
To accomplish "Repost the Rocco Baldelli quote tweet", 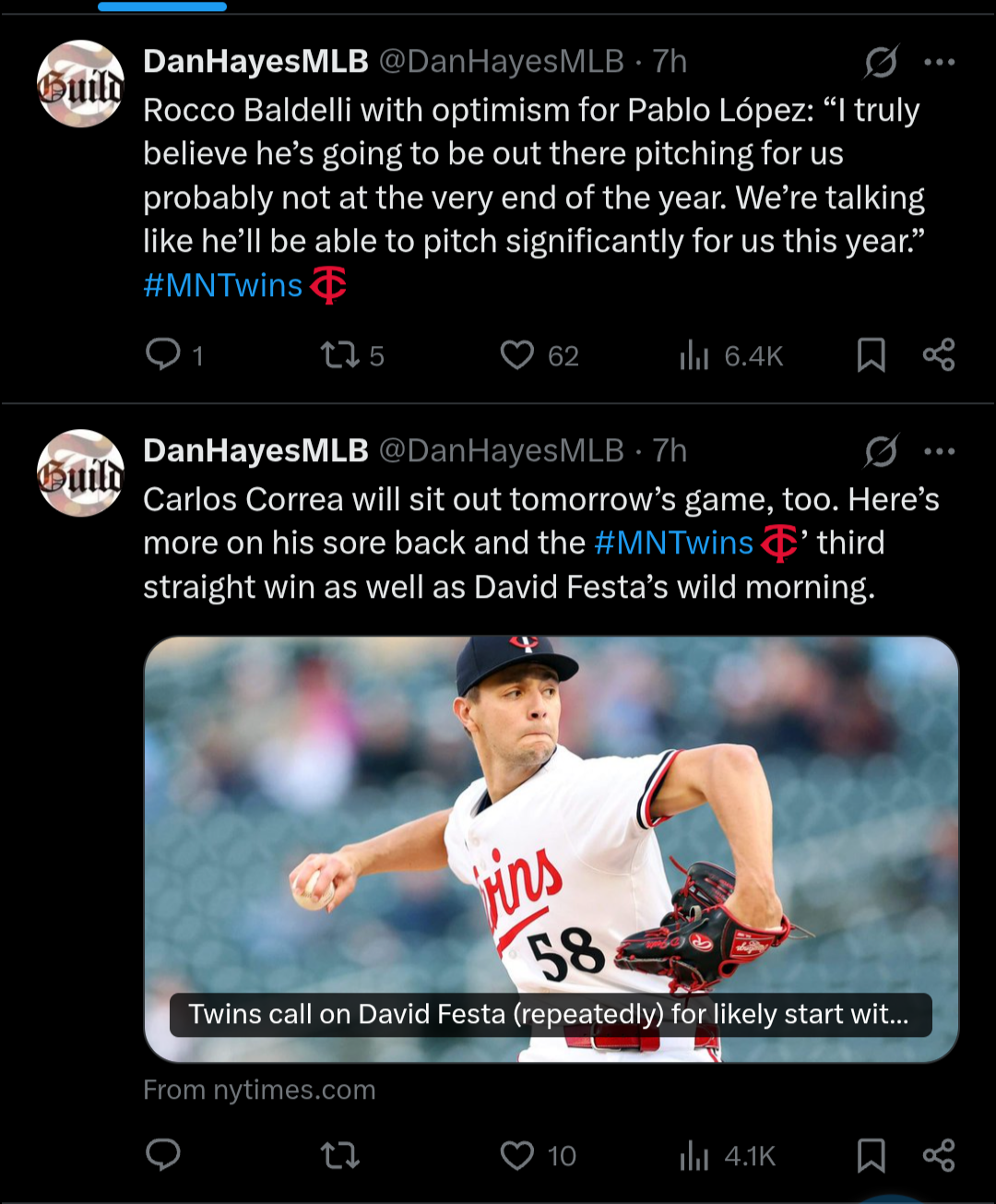I will (340, 355).
